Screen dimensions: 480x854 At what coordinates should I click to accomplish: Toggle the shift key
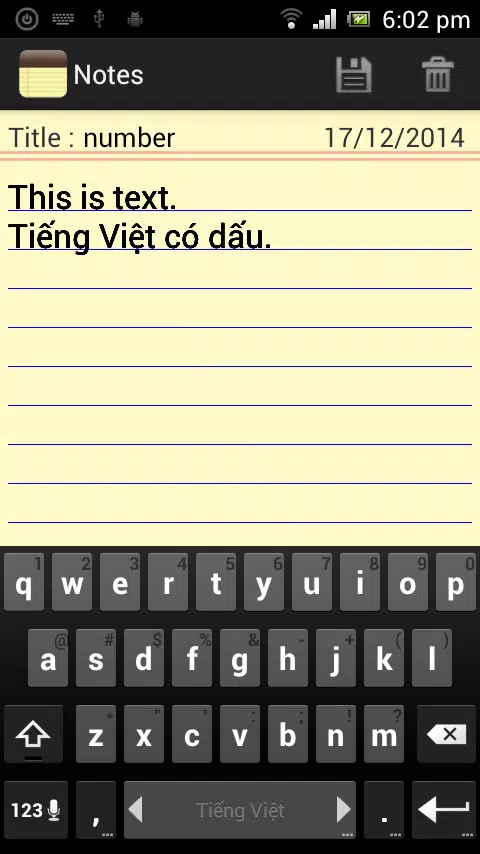click(33, 734)
